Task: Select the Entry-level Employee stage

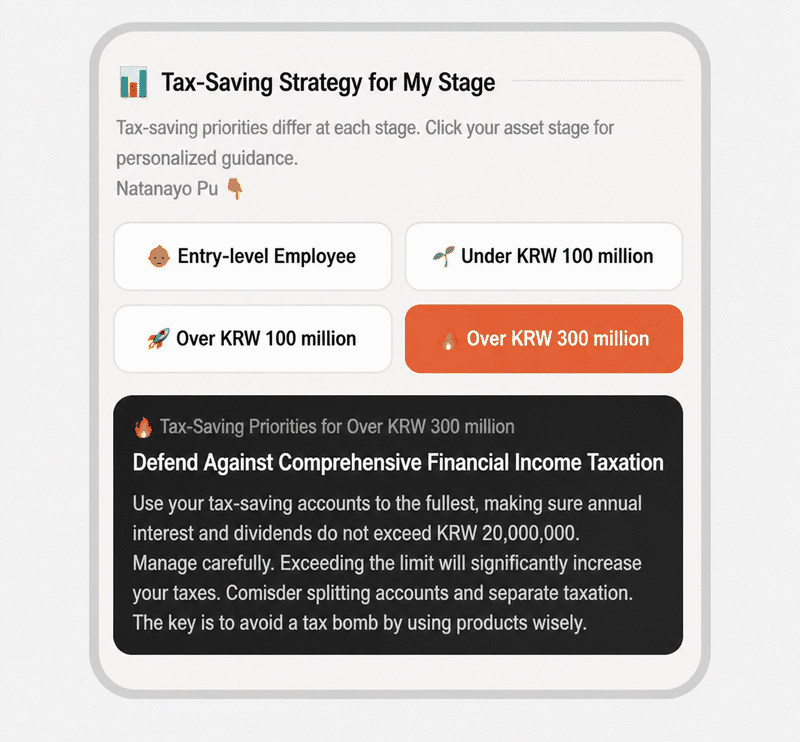Action: (x=253, y=256)
